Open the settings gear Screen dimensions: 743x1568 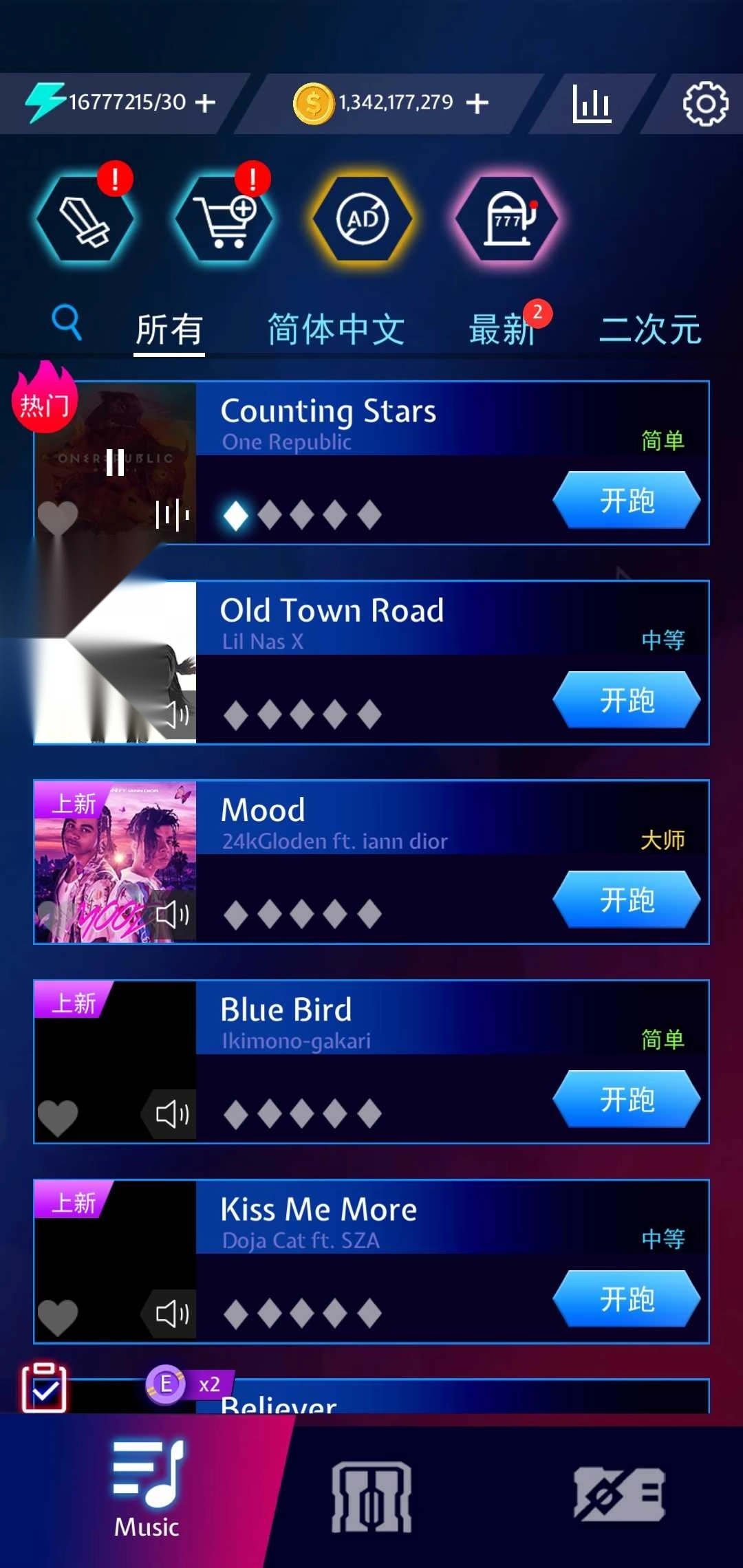coord(705,104)
